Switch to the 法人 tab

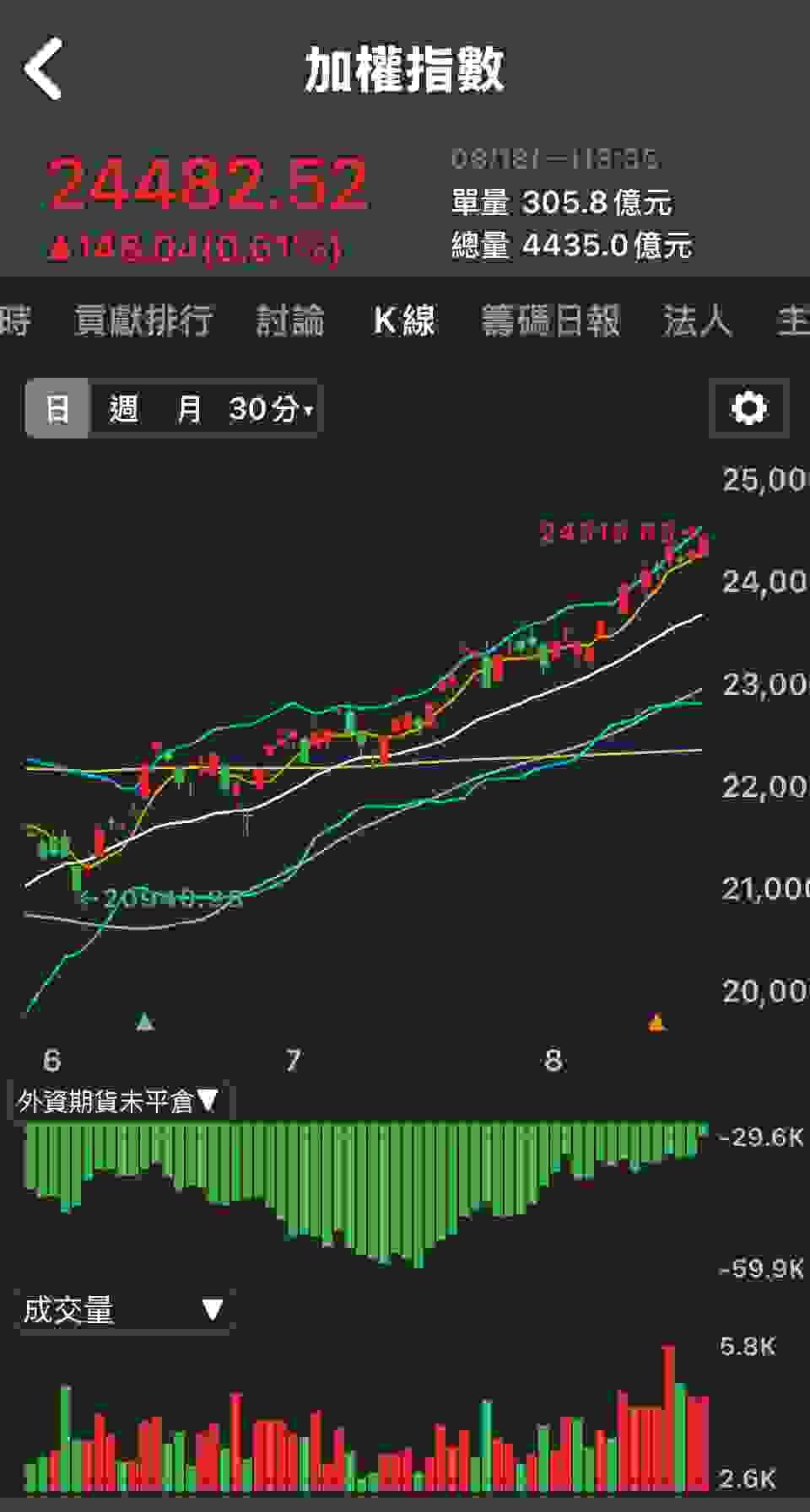[x=697, y=320]
